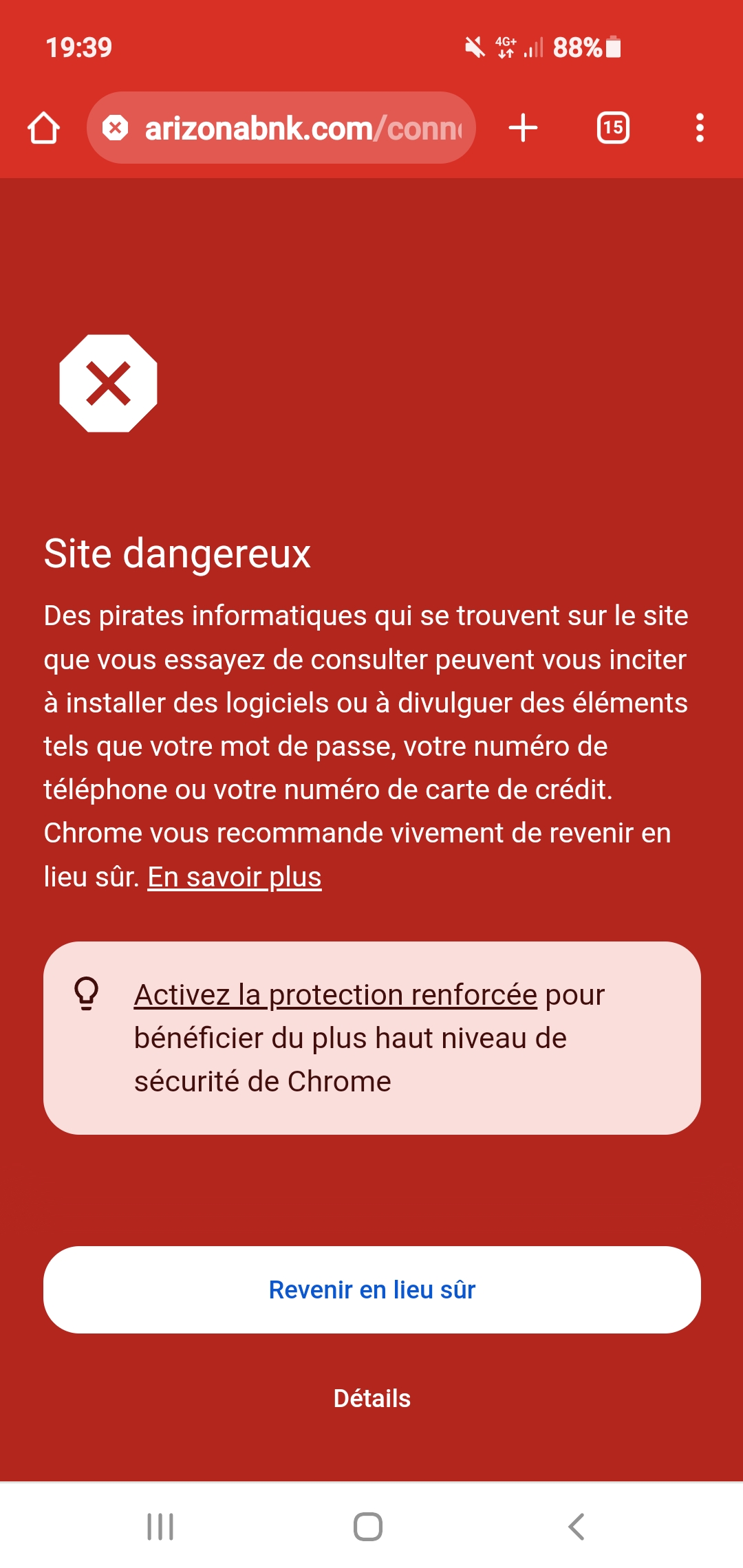743x1568 pixels.
Task: Open the three-dot overflow menu
Action: pyautogui.click(x=700, y=128)
